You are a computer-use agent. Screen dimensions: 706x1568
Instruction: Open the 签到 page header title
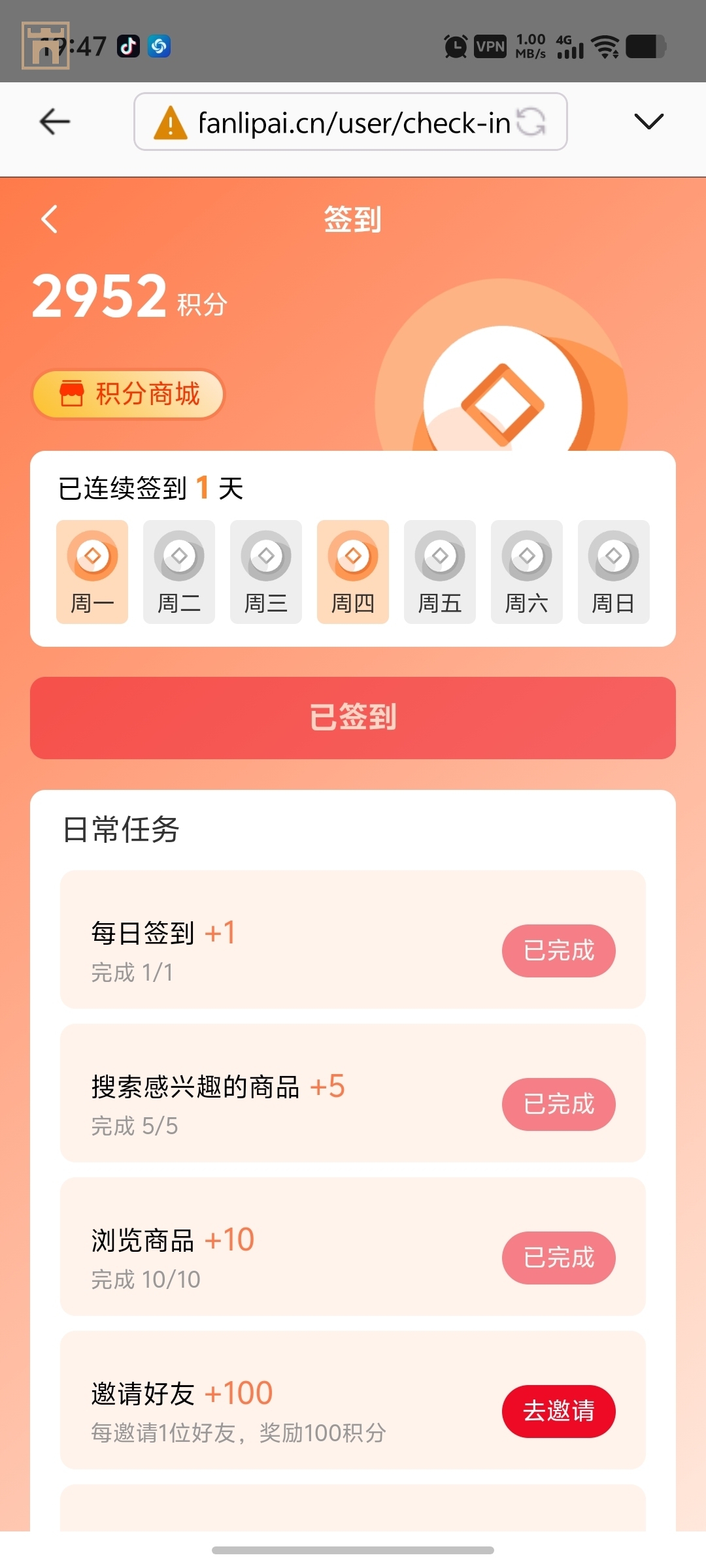[353, 221]
